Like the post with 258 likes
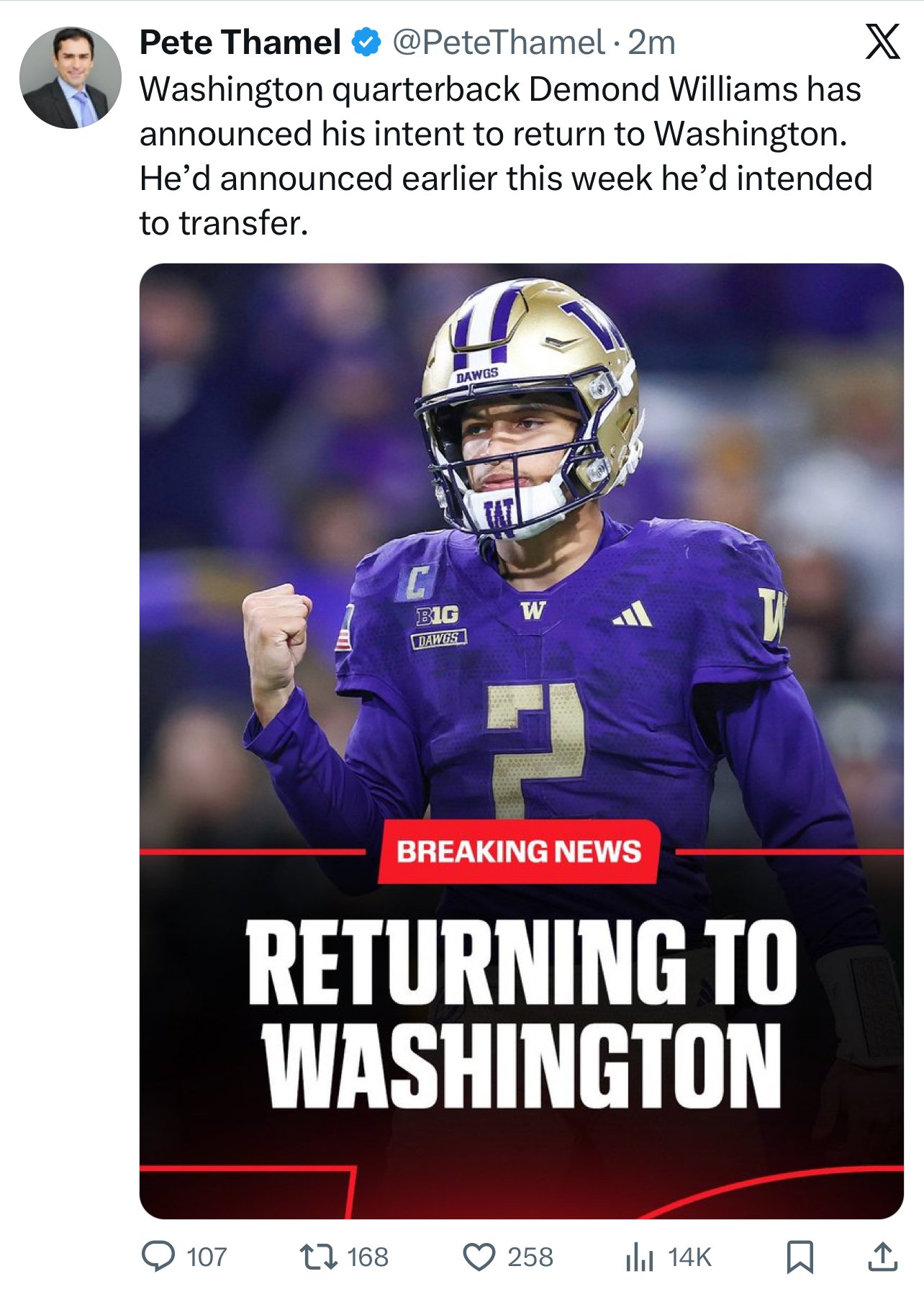Screen dimensions: 924x1297 tap(479, 1257)
